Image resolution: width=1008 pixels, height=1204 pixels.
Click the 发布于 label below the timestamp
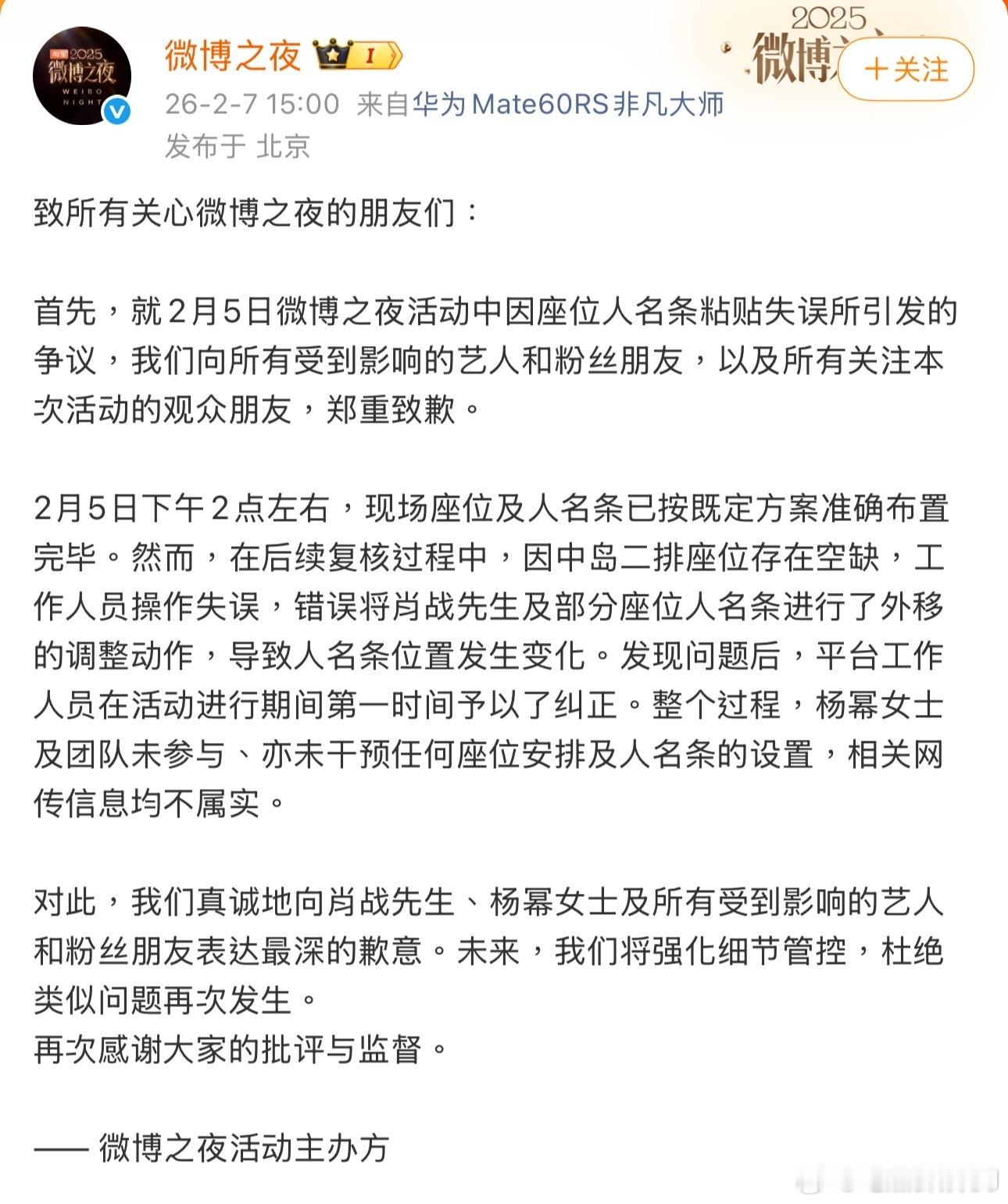[x=203, y=145]
